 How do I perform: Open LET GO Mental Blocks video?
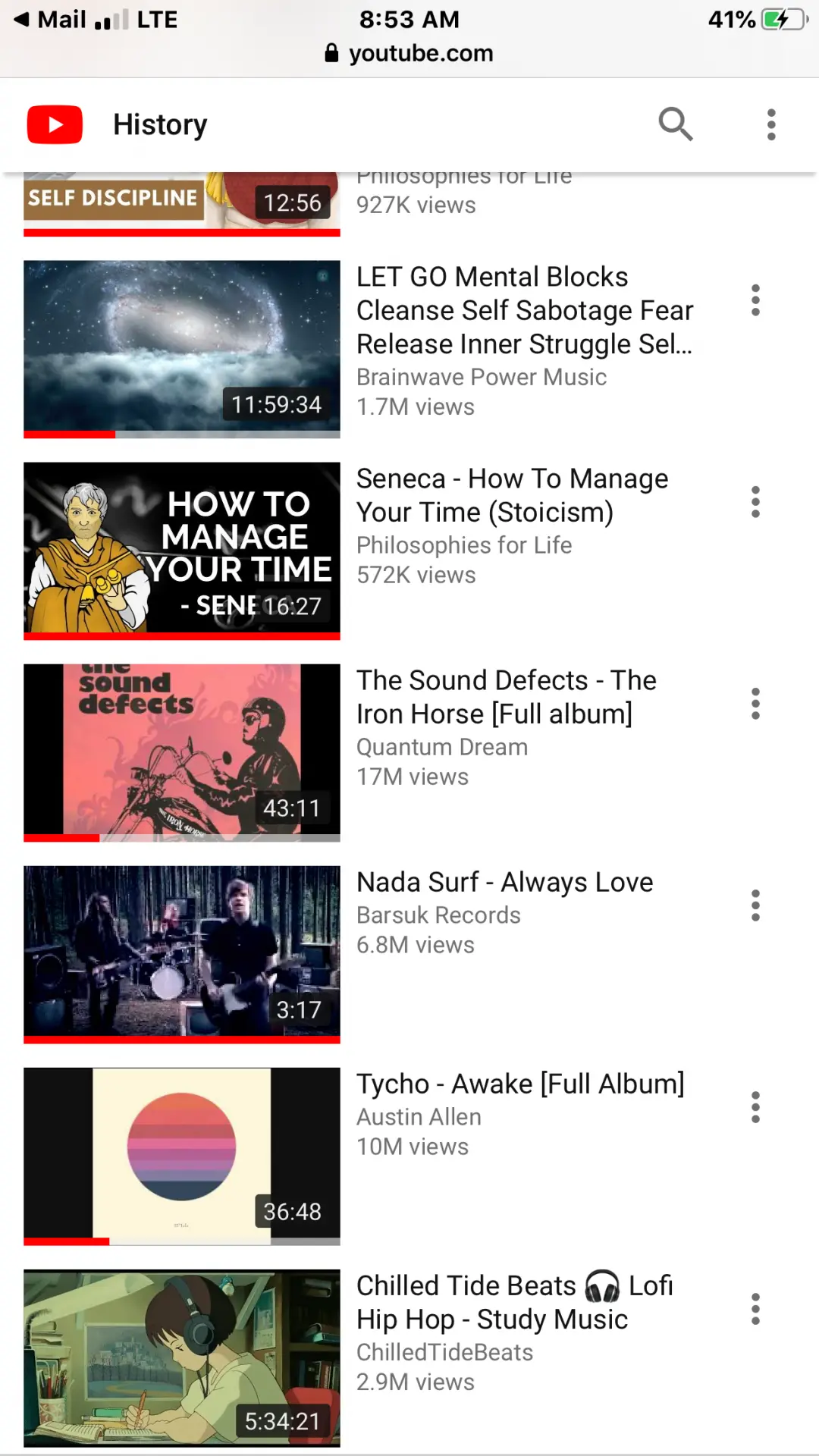tap(182, 349)
